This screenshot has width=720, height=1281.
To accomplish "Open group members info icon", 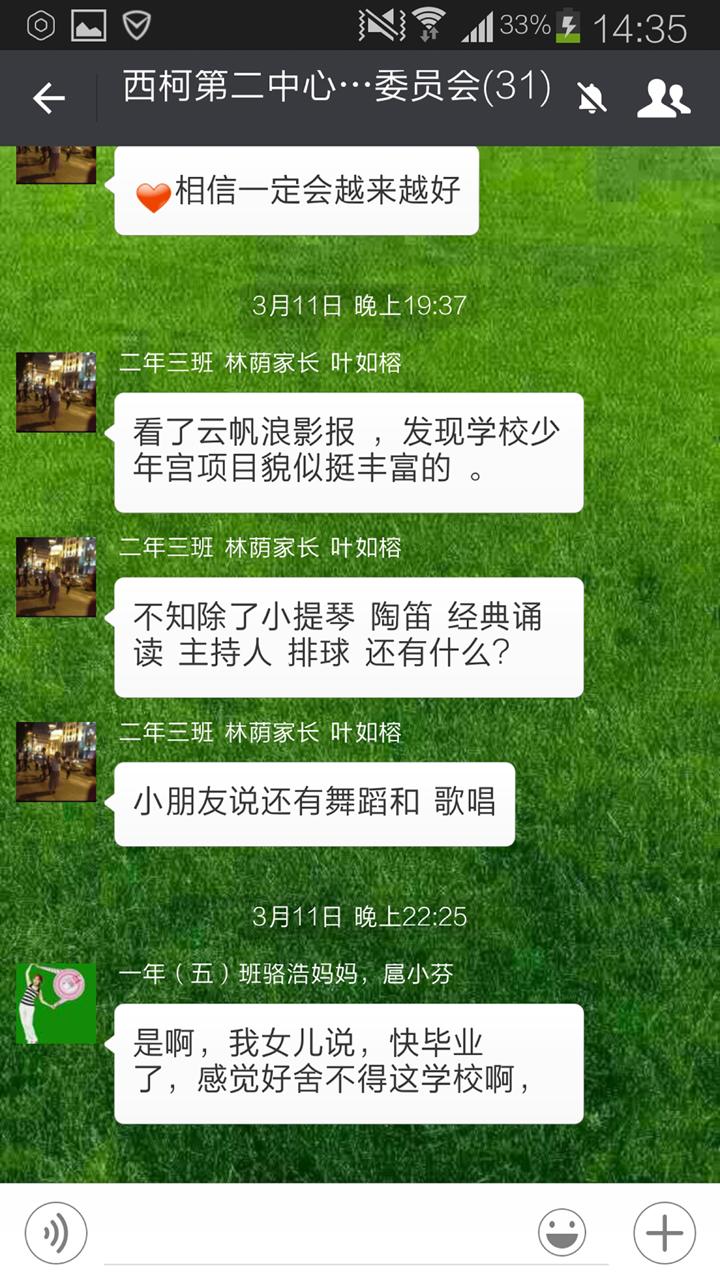I will point(663,97).
